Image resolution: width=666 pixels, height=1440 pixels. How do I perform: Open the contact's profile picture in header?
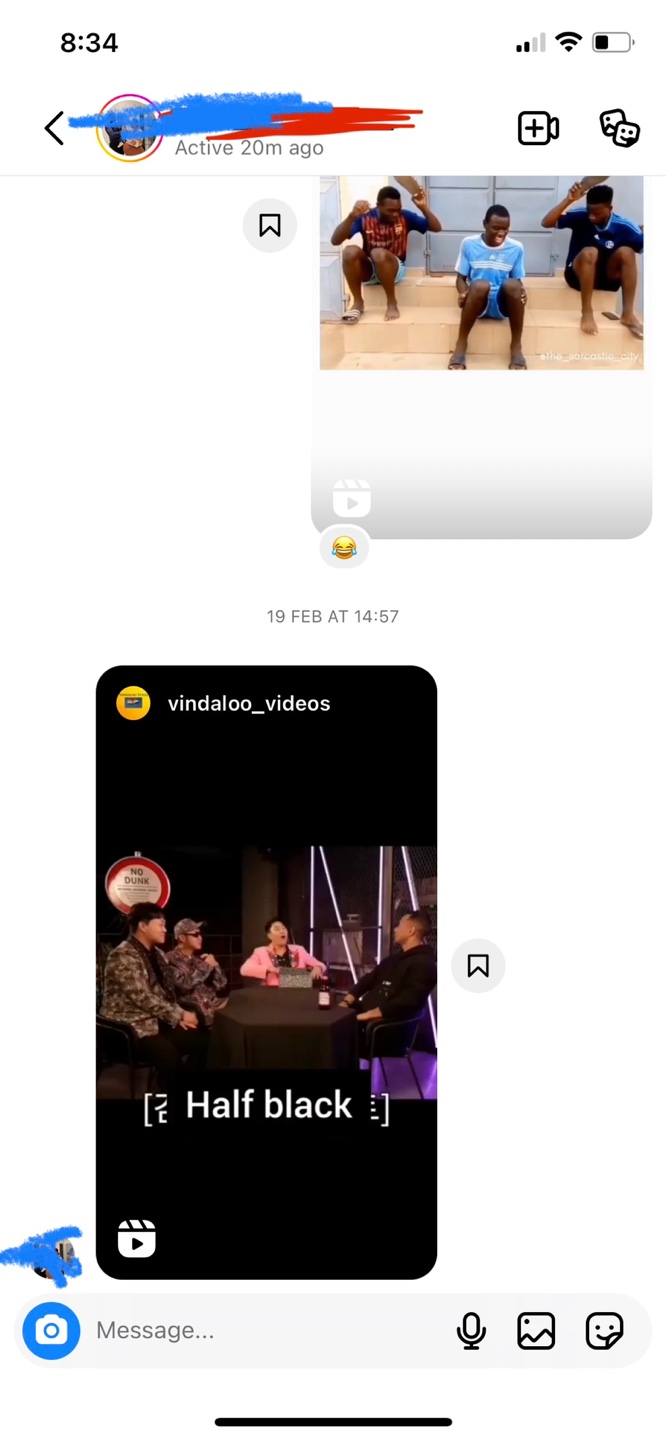(129, 128)
